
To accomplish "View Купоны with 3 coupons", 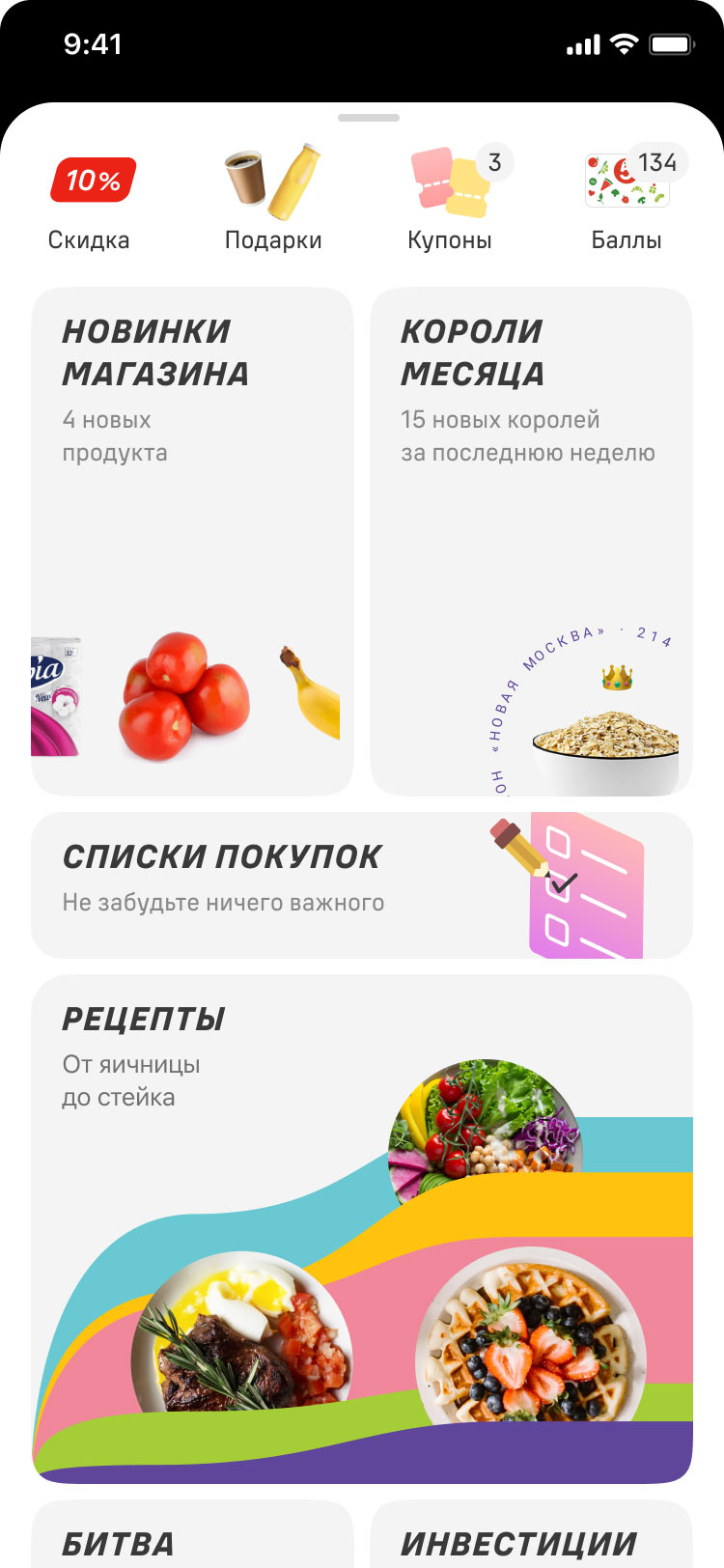I will coord(451,200).
